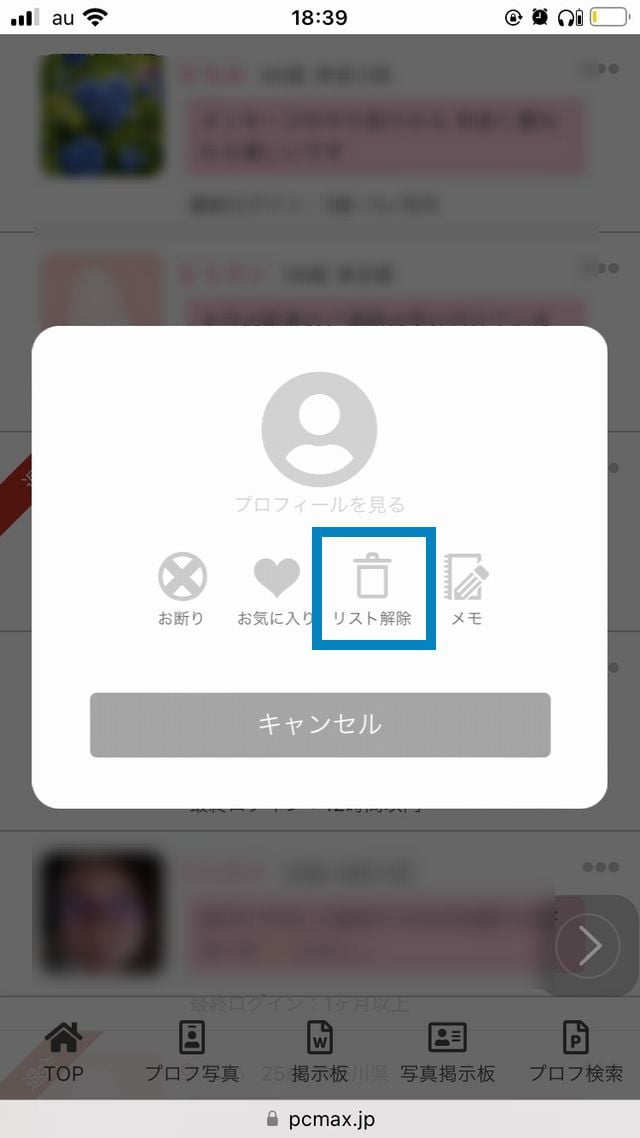Open the 掲示板 bulletin board tab
The width and height of the screenshot is (640, 1138).
tap(320, 1052)
